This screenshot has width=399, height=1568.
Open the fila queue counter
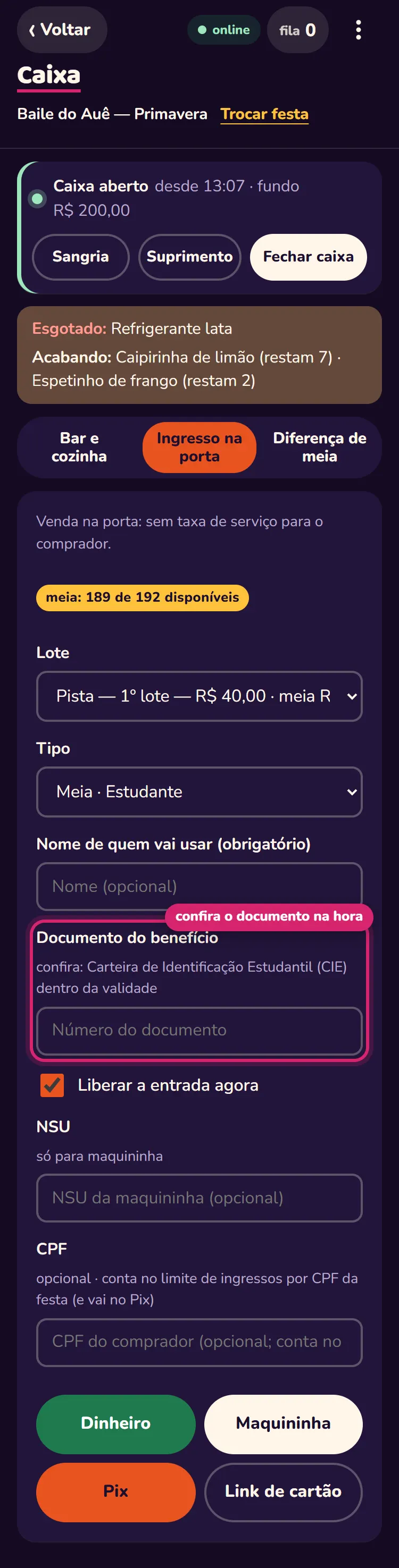point(297,30)
